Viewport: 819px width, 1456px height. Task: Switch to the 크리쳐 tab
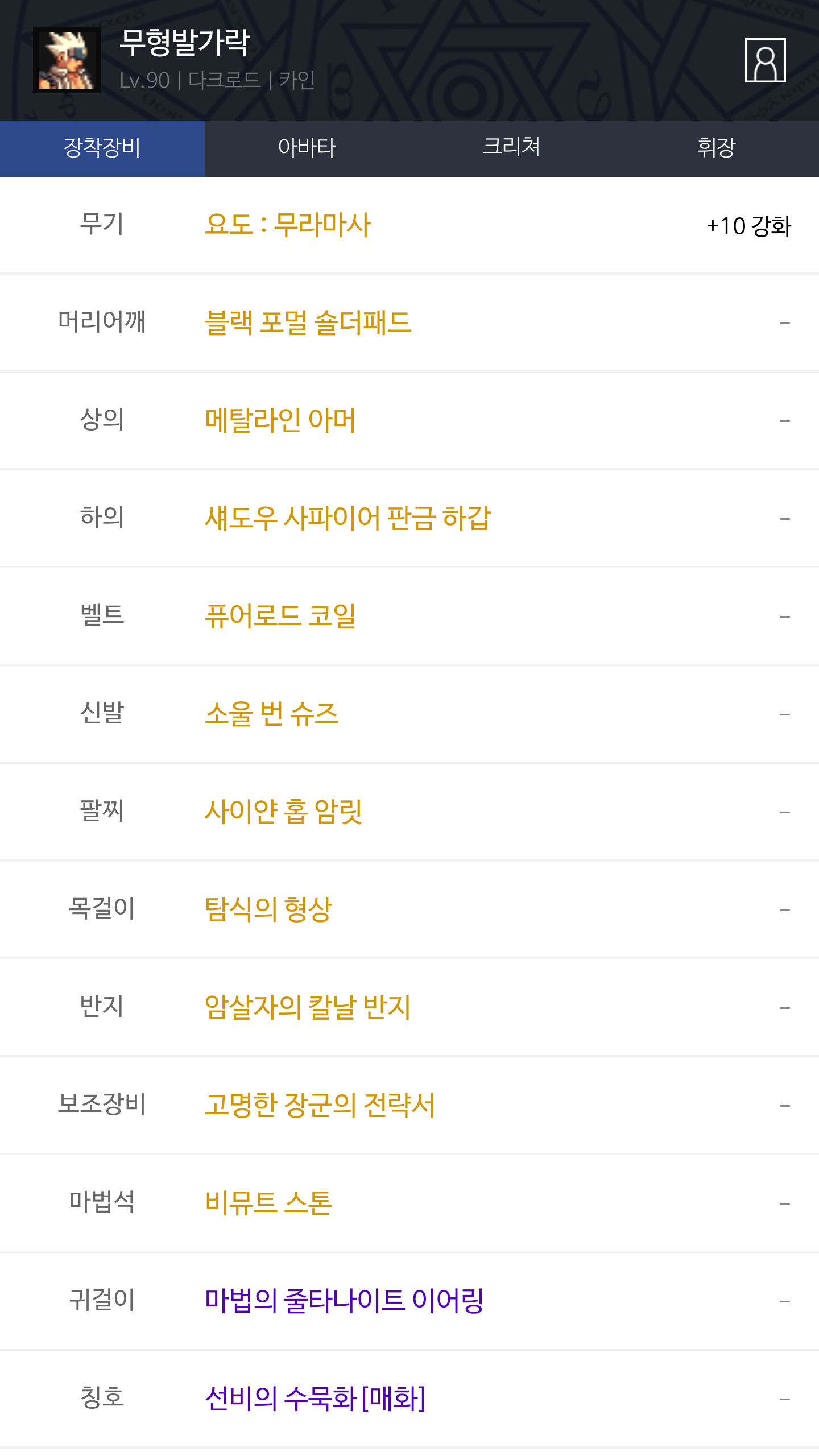click(511, 148)
